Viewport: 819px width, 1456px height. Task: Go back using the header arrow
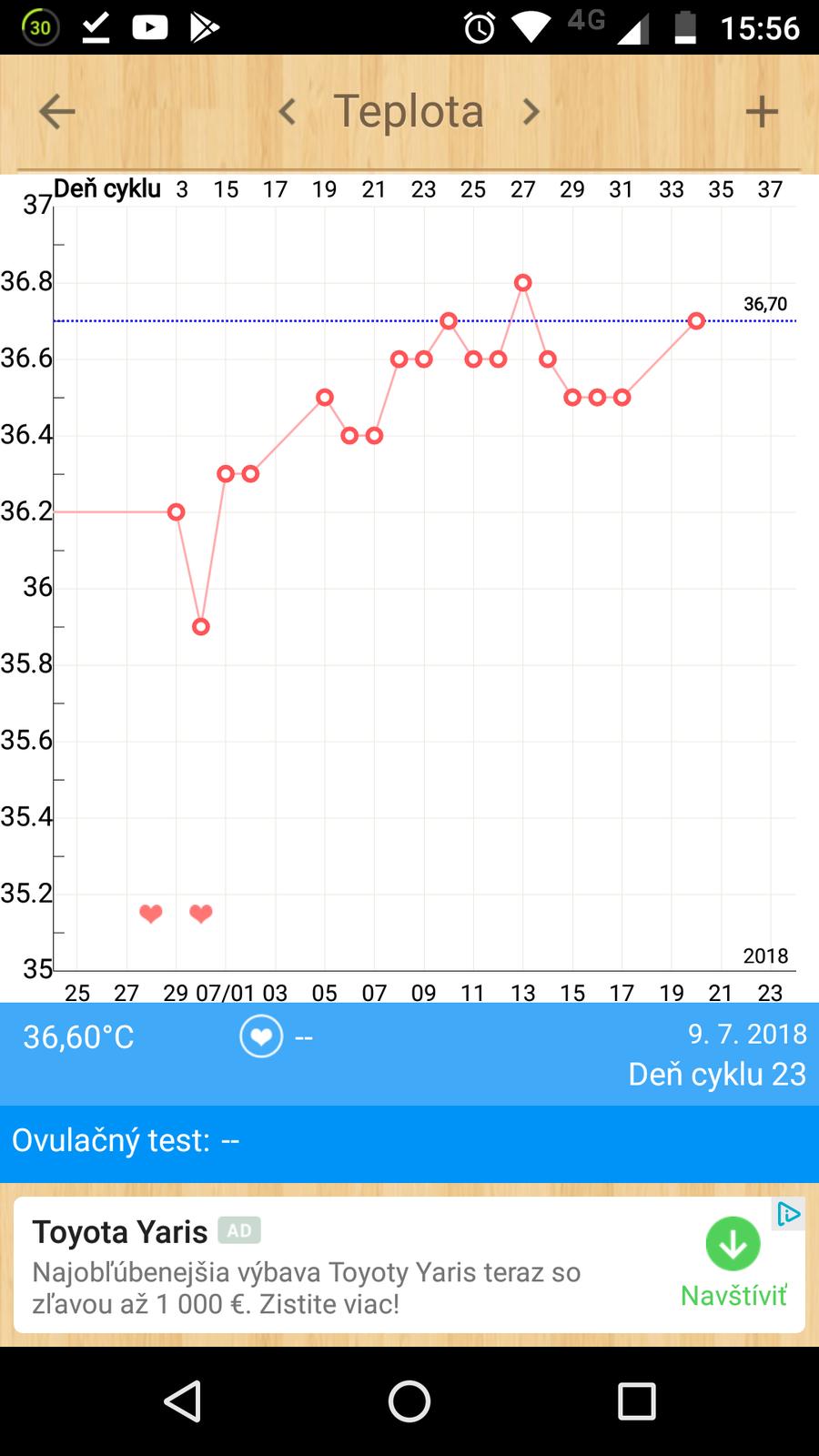tap(56, 112)
